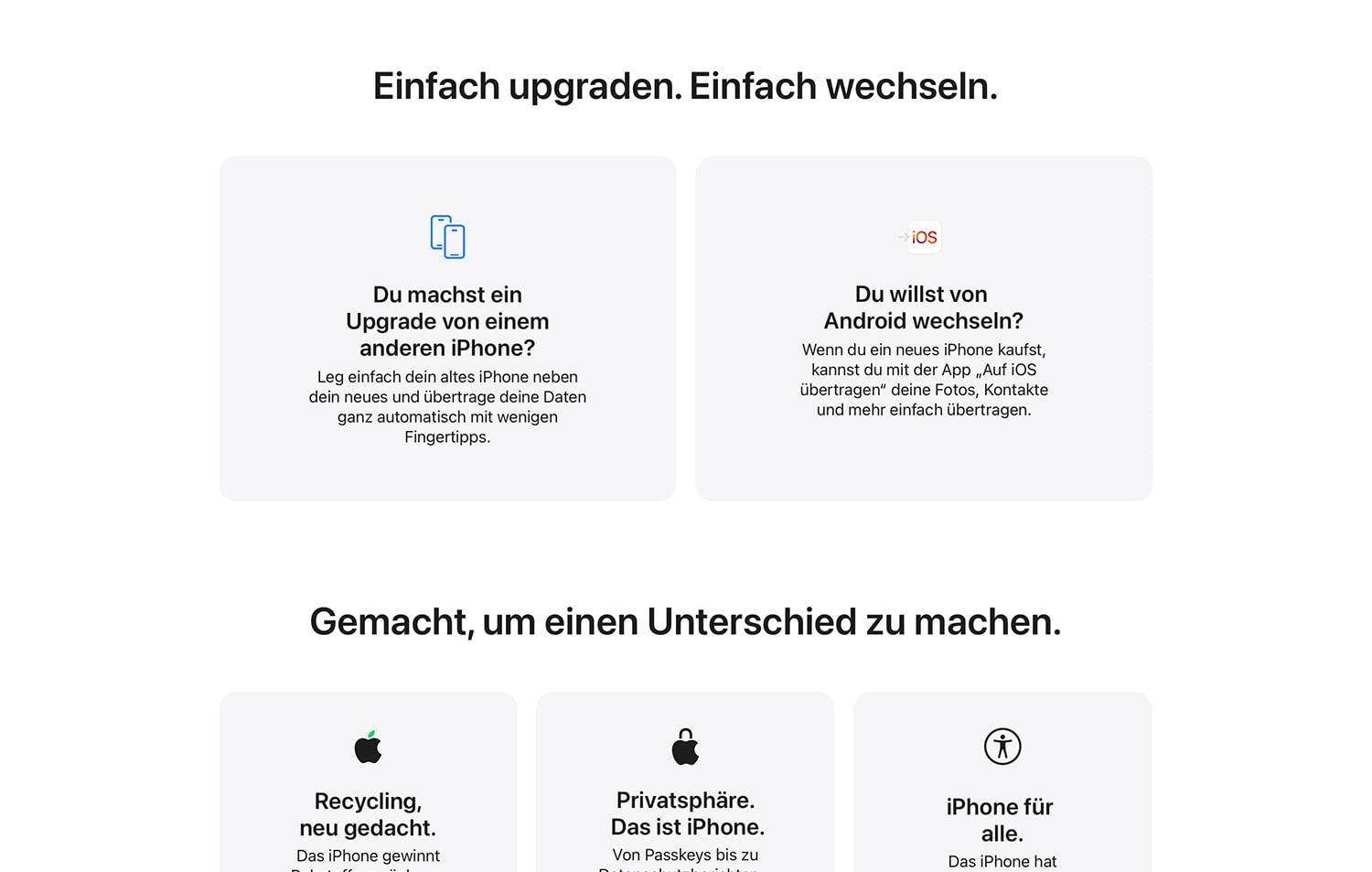The width and height of the screenshot is (1372, 872).
Task: Open the switch from Android card
Action: point(923,328)
